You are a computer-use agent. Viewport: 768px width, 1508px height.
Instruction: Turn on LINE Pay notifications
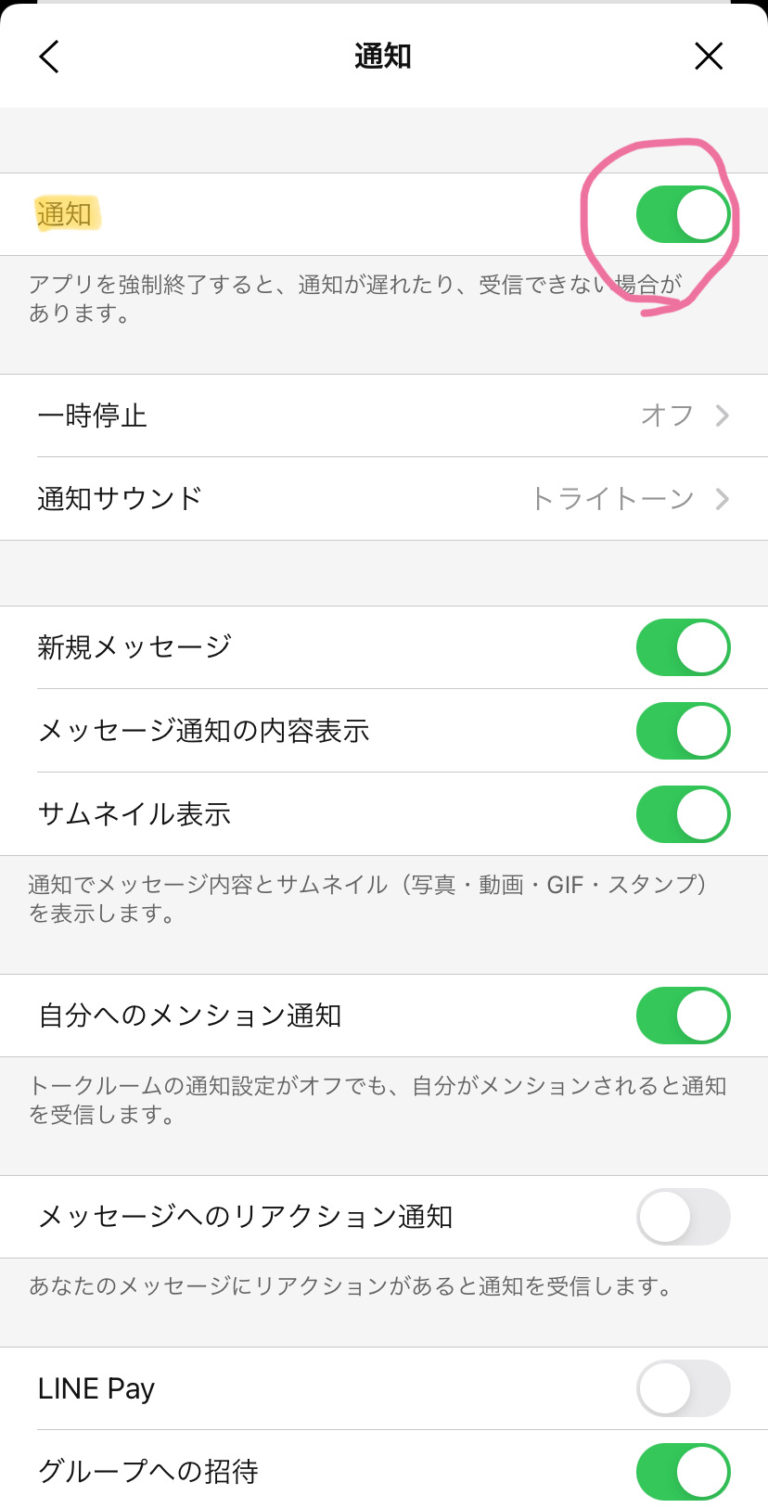coord(683,1389)
